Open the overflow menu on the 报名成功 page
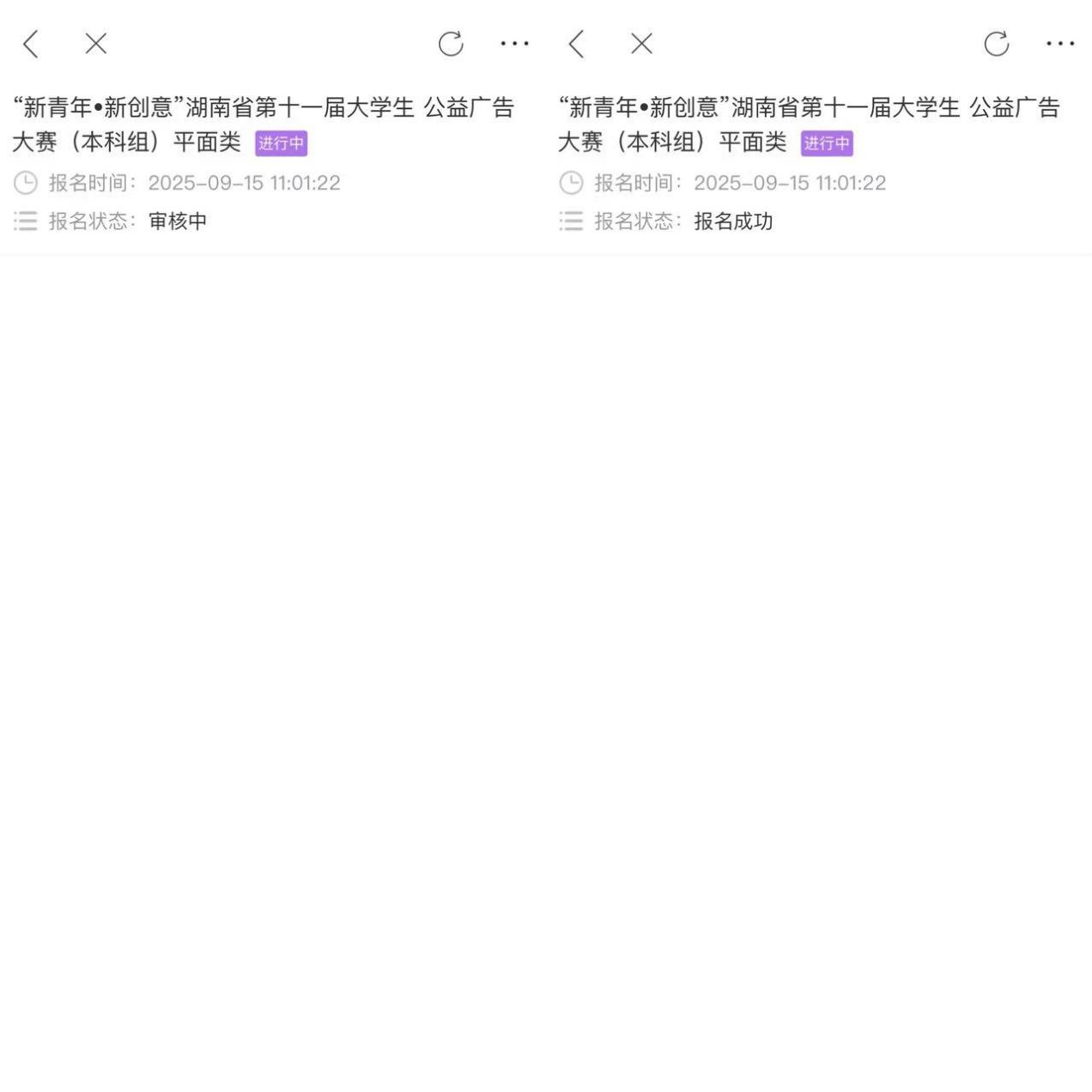Screen dimensions: 1092x1092 pyautogui.click(x=1060, y=44)
